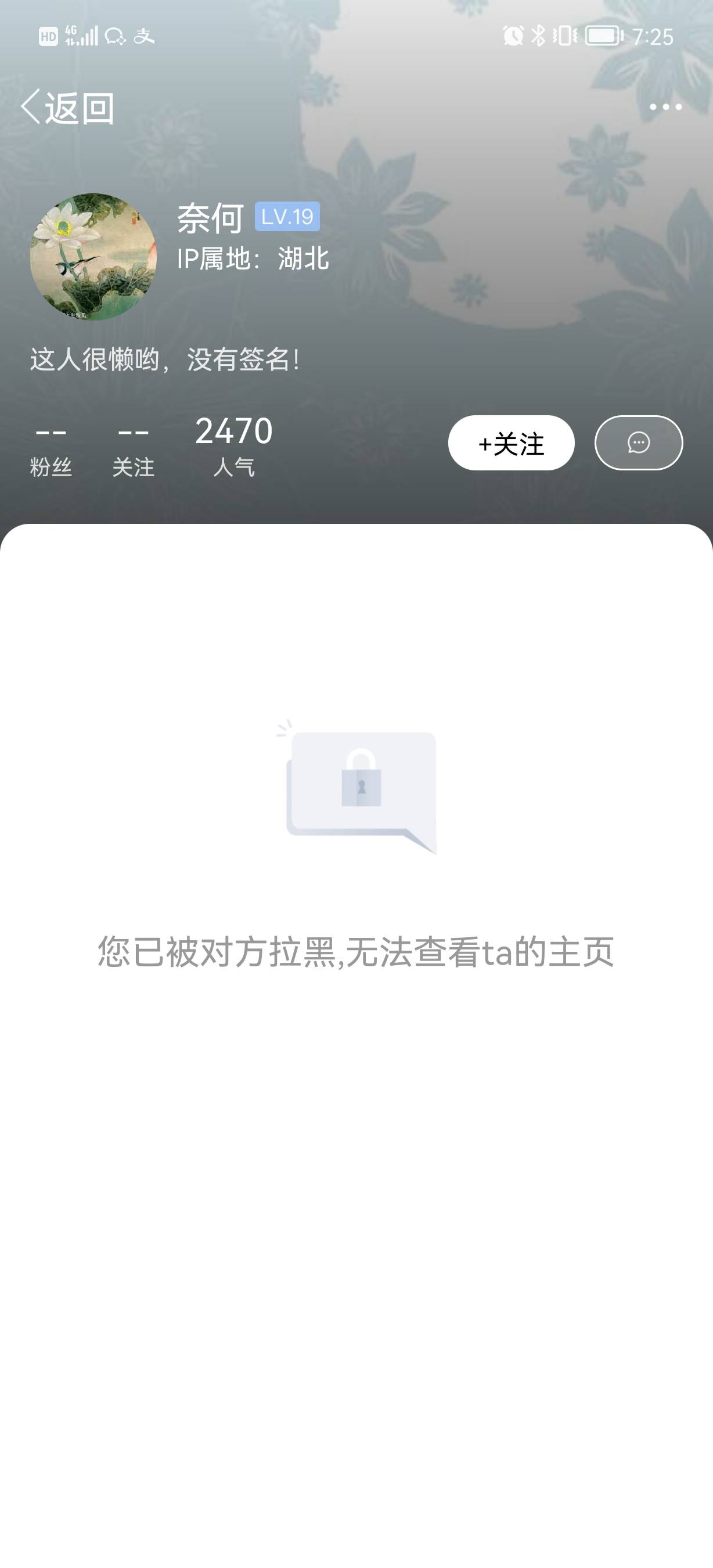View 奈何's profile avatar

[x=93, y=257]
